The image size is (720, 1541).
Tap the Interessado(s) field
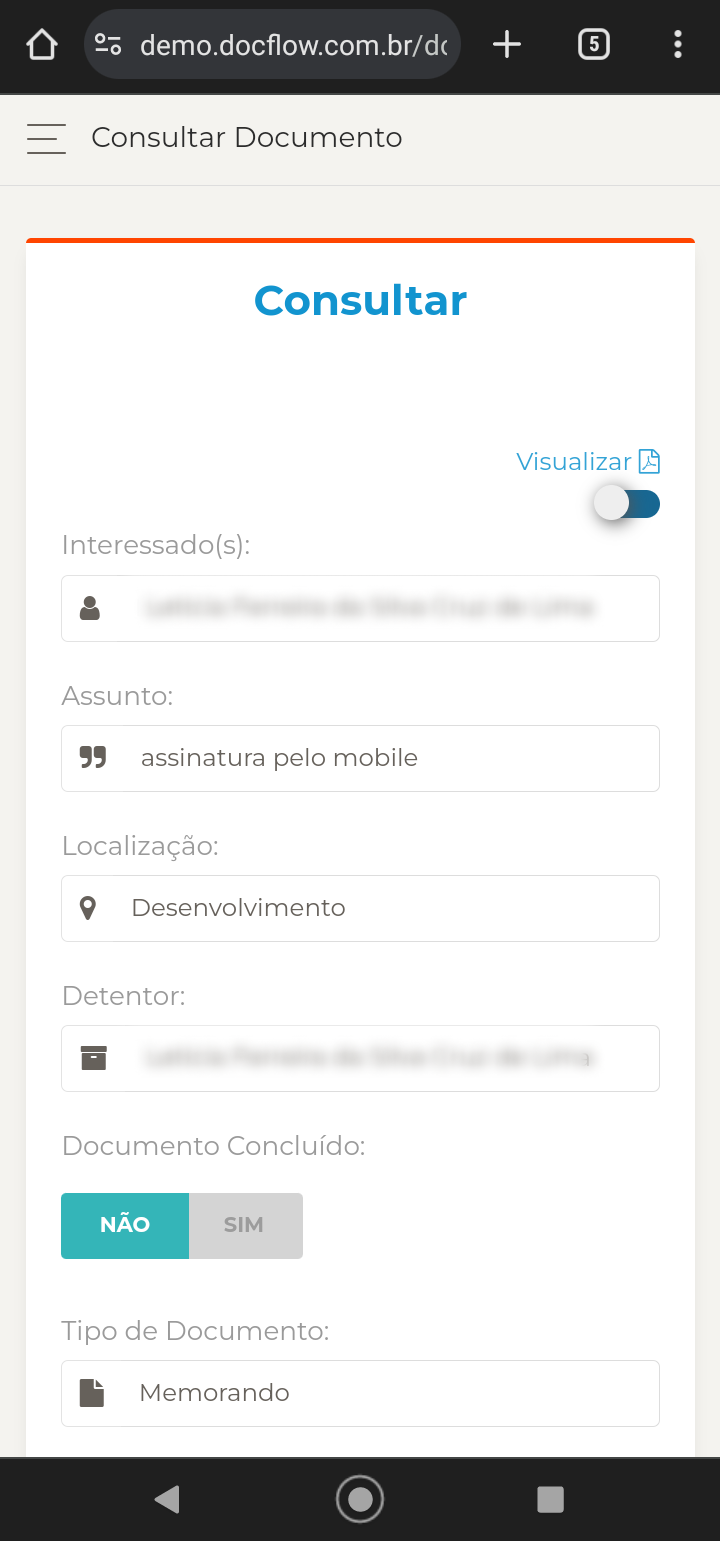[360, 608]
